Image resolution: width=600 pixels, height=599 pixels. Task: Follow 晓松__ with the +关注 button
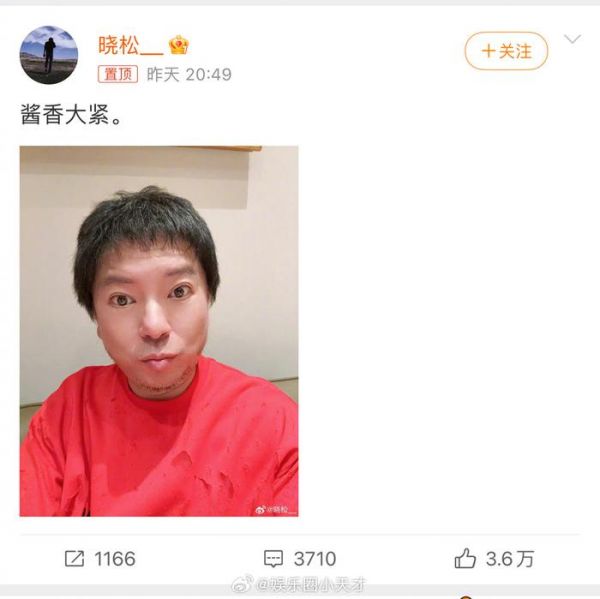click(506, 51)
